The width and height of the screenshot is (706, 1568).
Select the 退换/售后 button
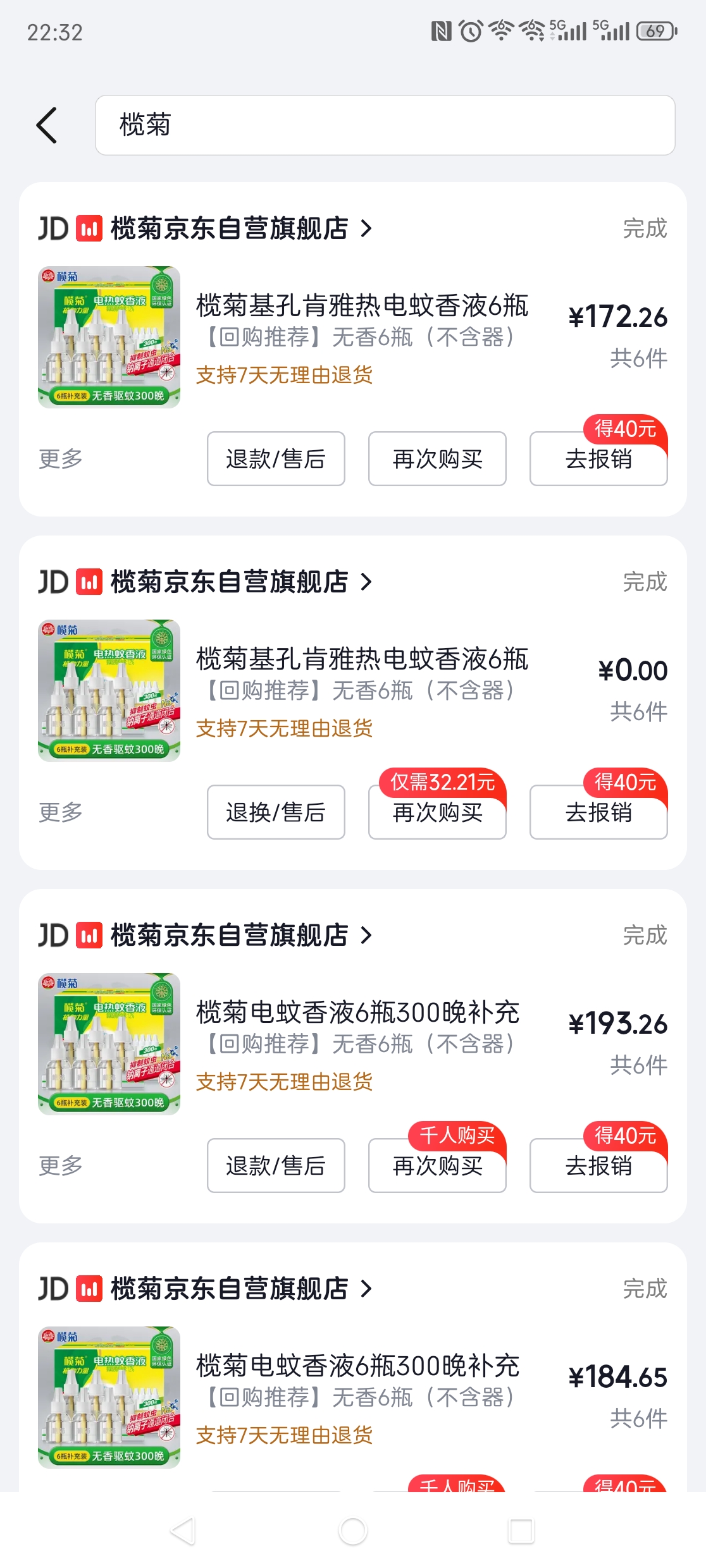coord(276,812)
